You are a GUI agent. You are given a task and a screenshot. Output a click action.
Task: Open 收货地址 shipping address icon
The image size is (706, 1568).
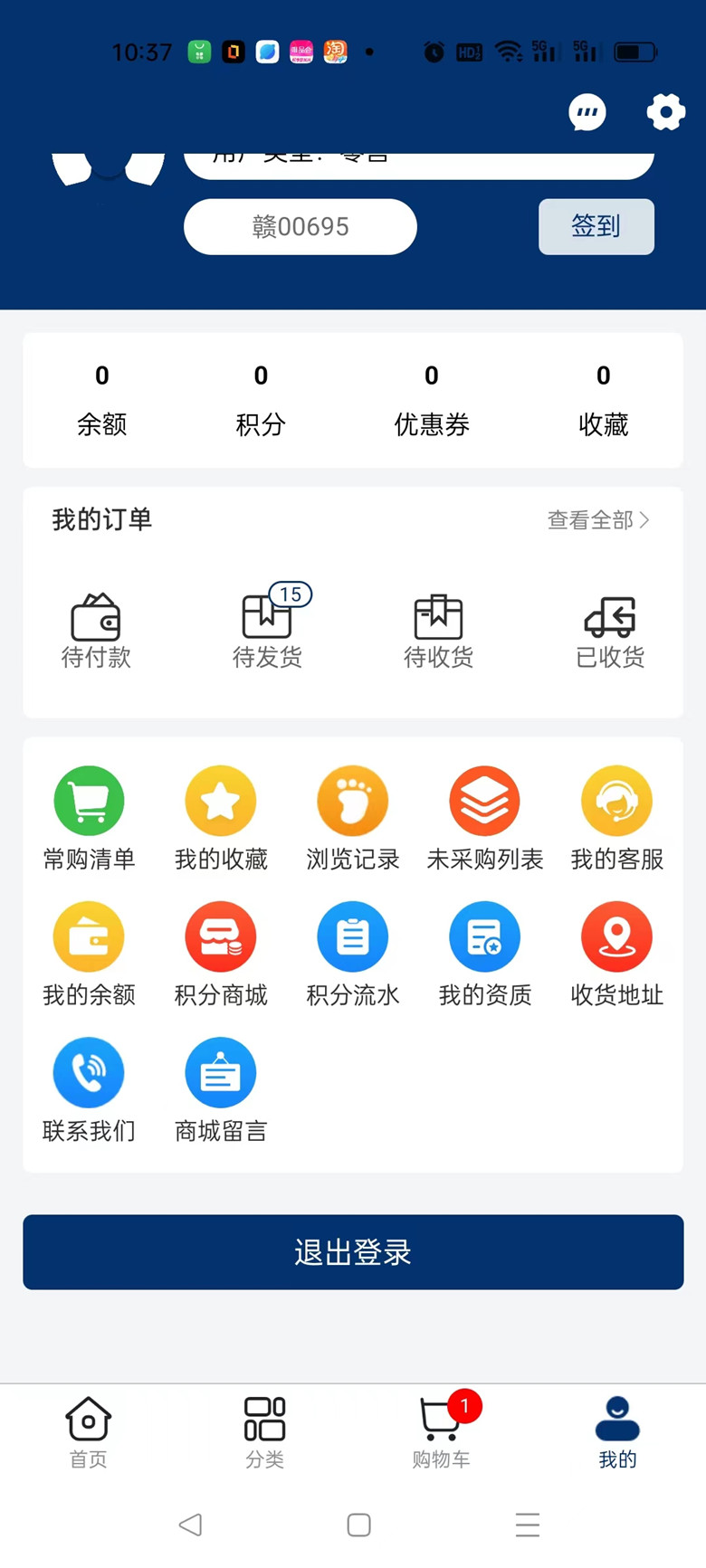click(x=616, y=936)
